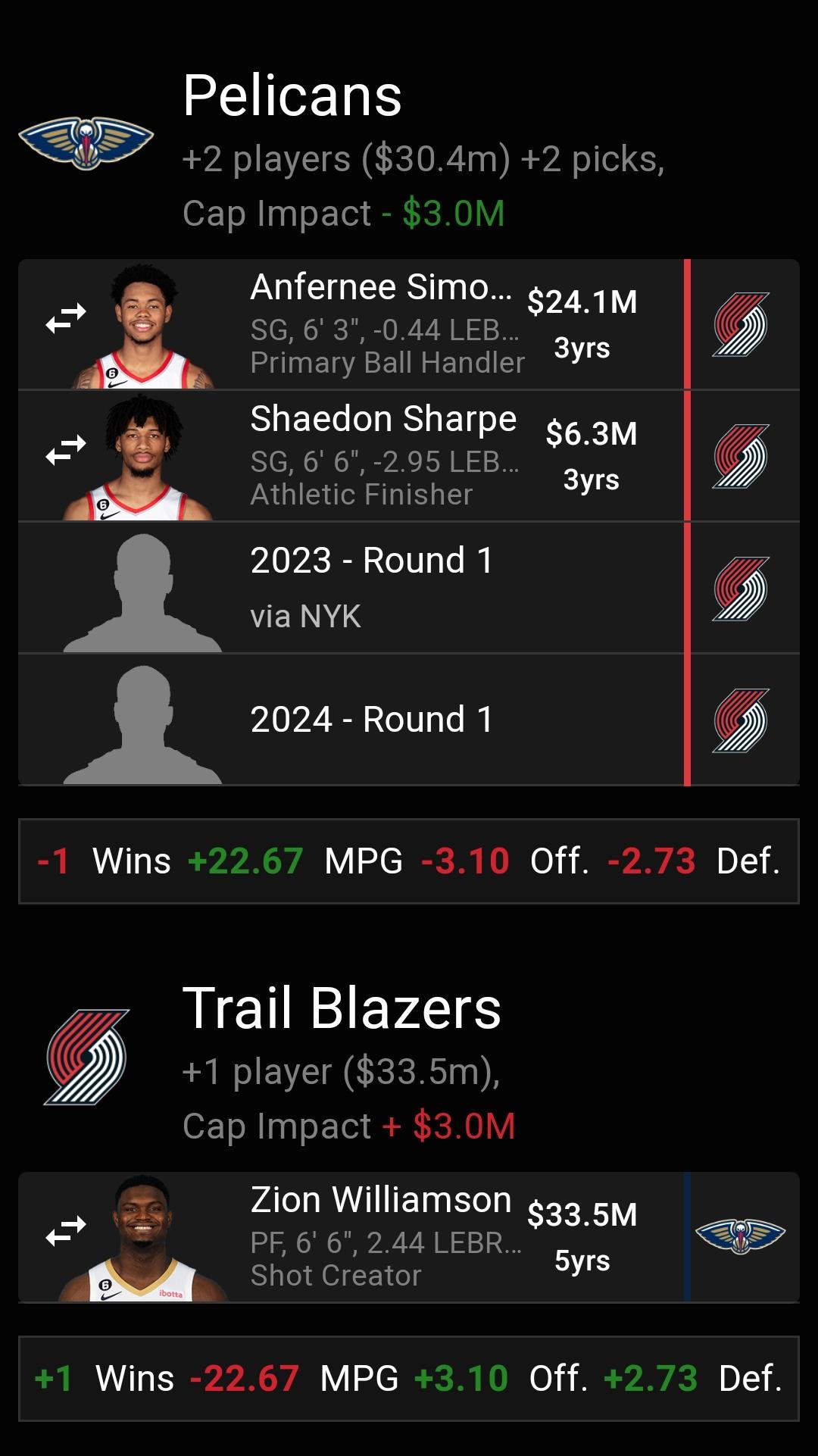Tap the swap arrows beside Anfernee Simons

tap(66, 319)
